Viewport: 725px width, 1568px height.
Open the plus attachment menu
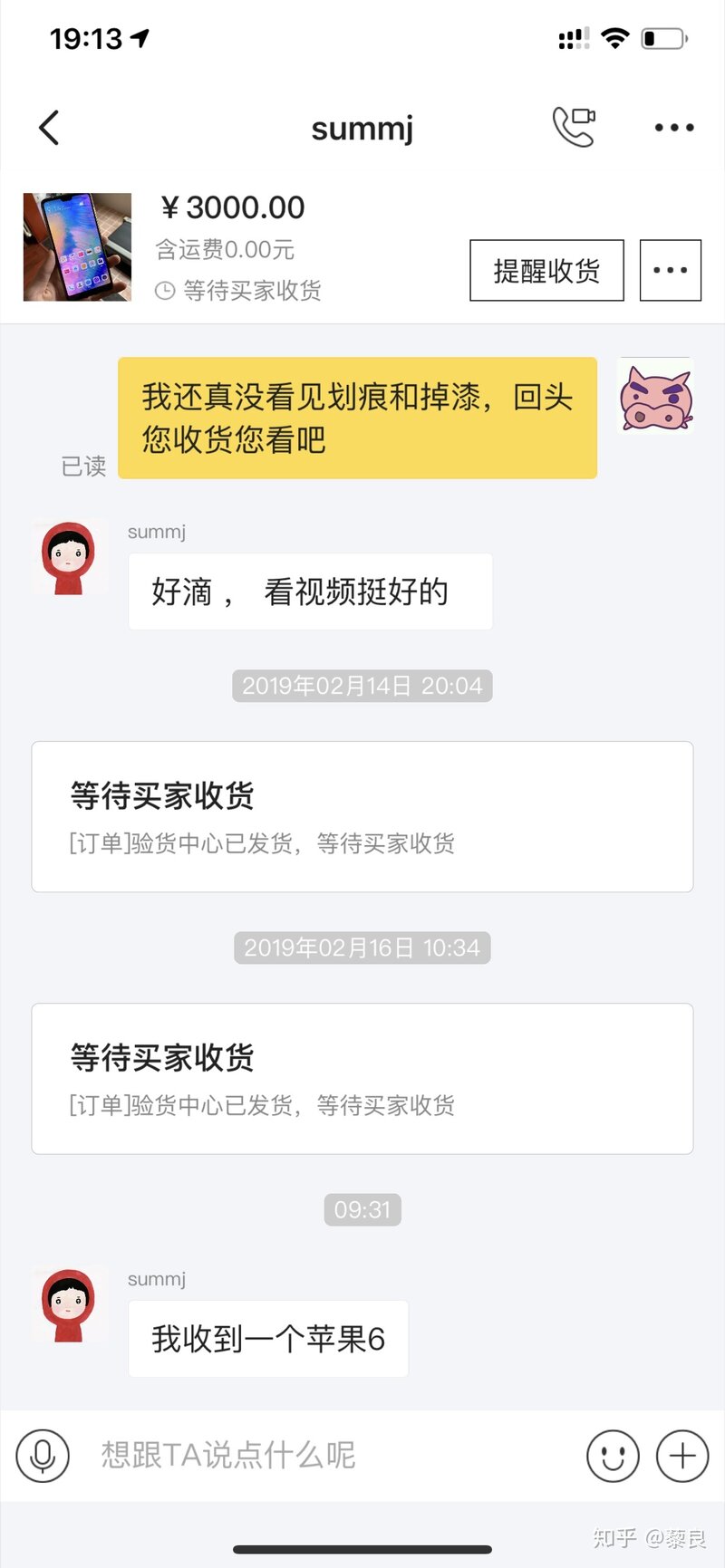681,1456
